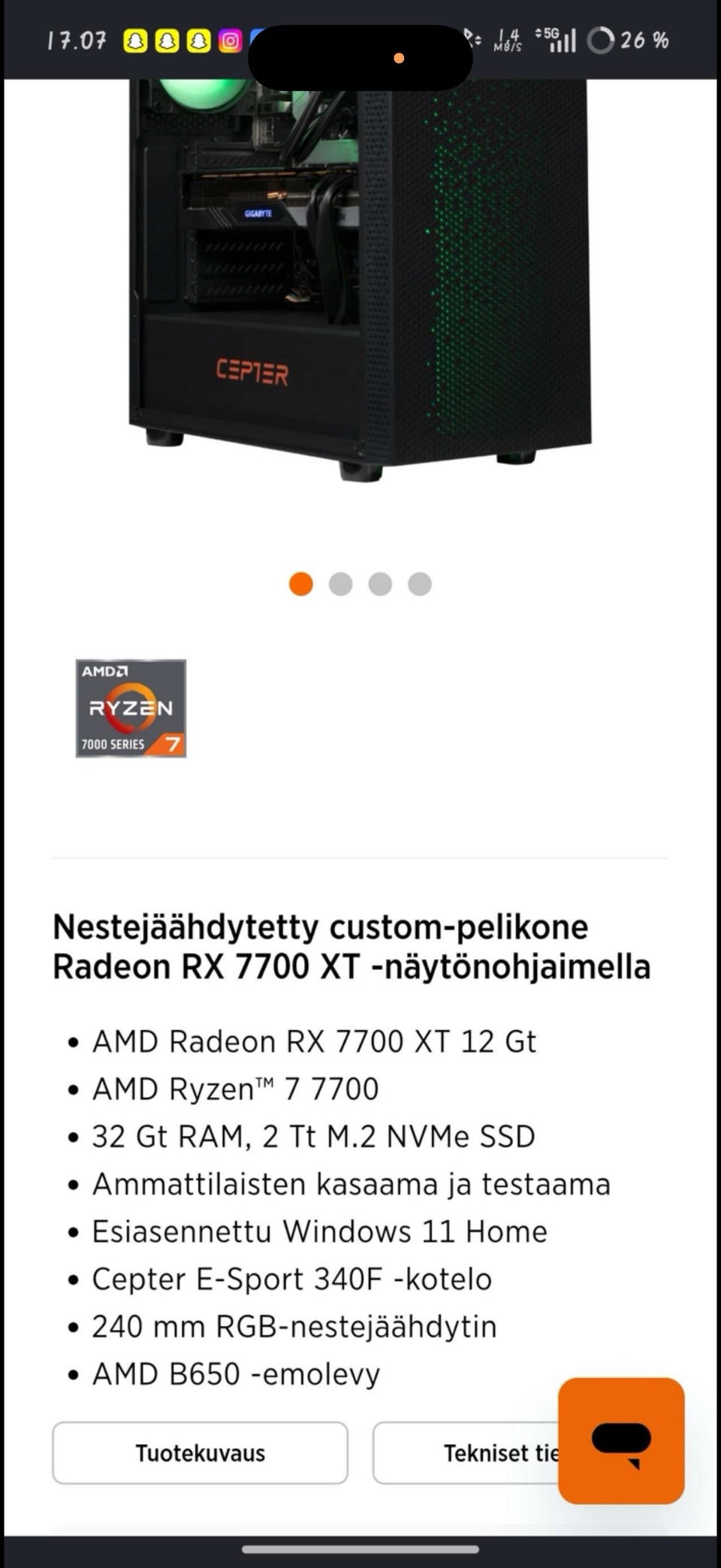Jump to the third image dot
Screen dimensions: 721x1568
click(380, 584)
